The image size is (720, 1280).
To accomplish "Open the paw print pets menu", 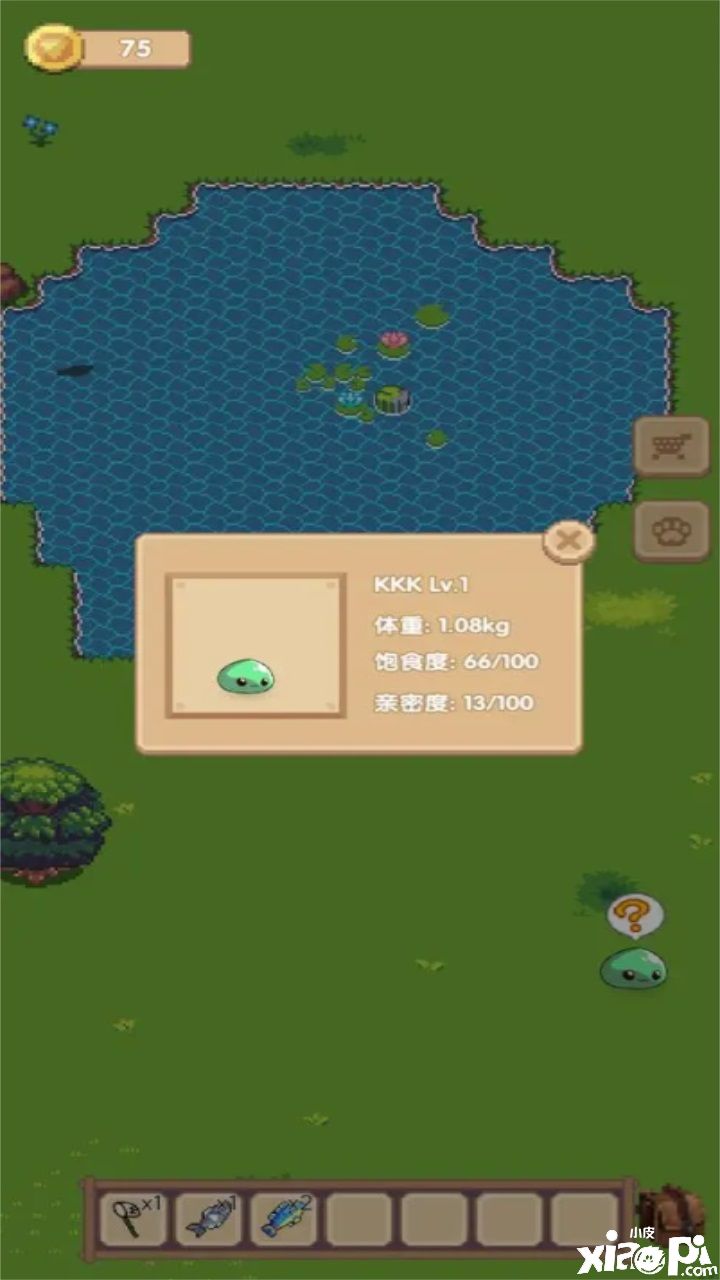I will (671, 531).
